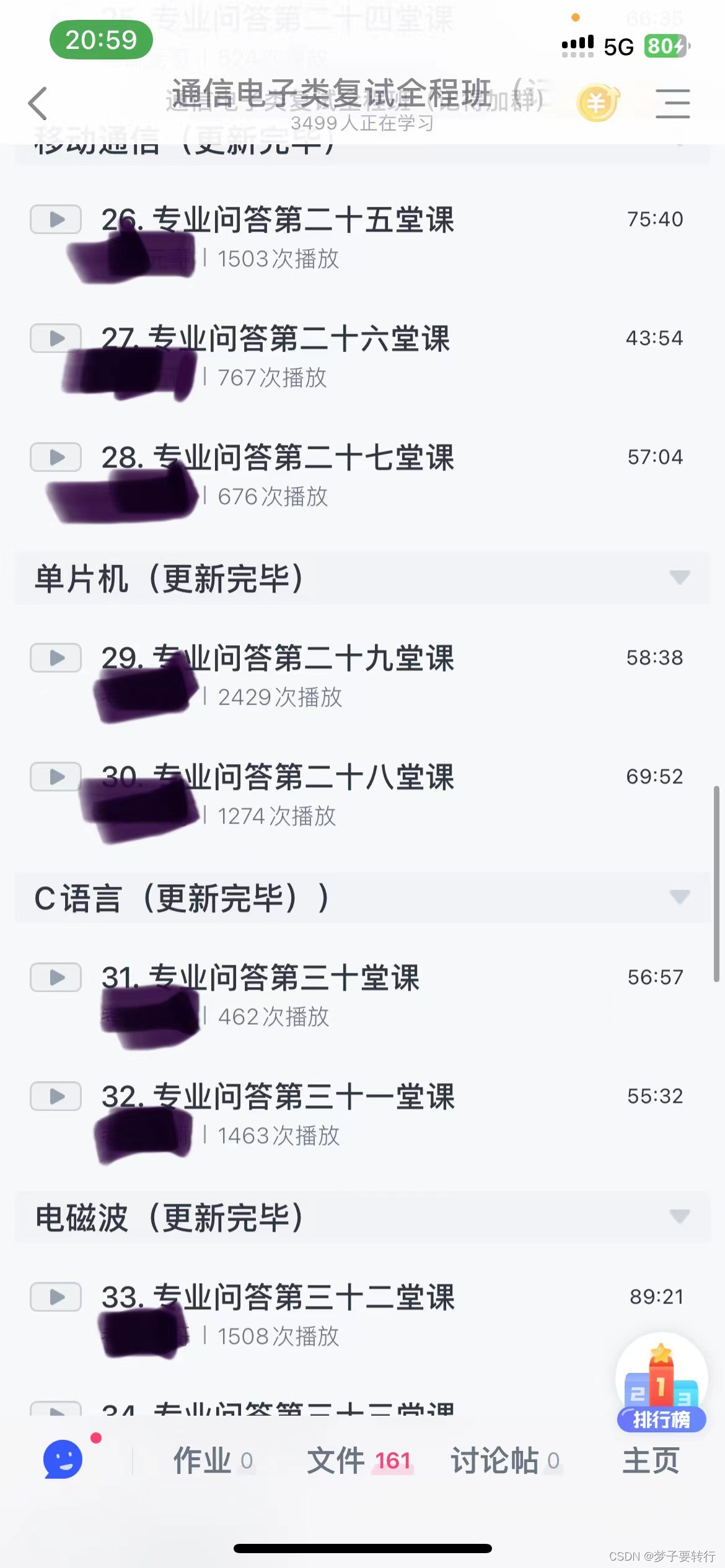The height and width of the screenshot is (1568, 725).
Task: Open the top-right hamburger menu
Action: (x=672, y=103)
